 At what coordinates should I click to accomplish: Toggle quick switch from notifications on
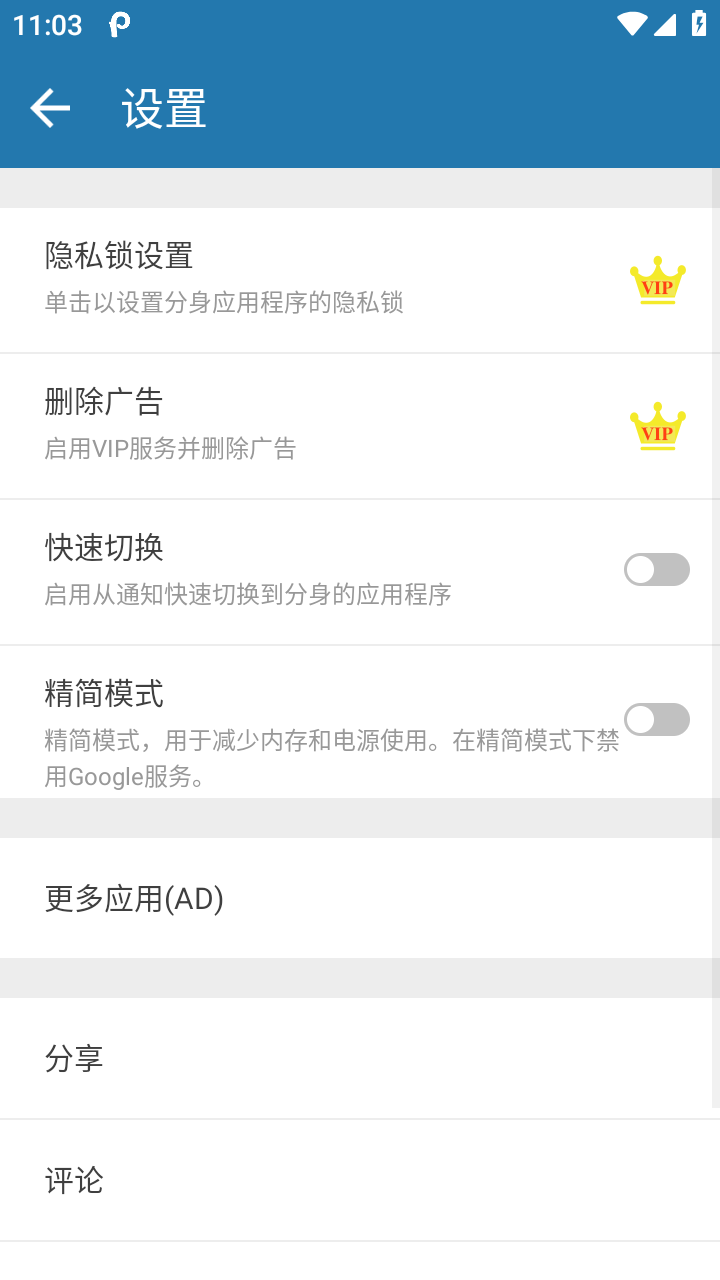tap(657, 569)
